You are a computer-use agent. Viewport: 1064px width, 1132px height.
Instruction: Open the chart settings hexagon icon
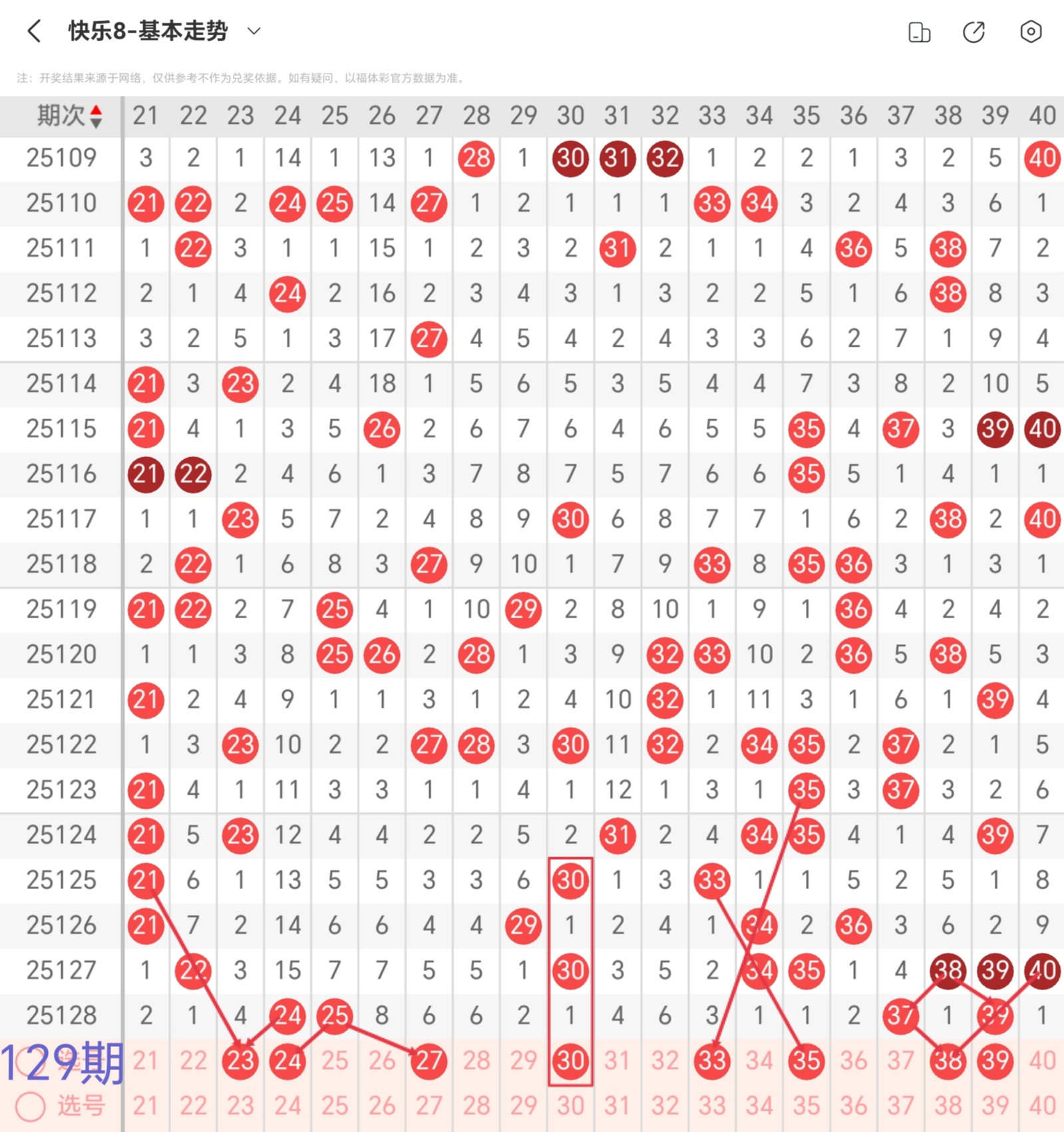pyautogui.click(x=1030, y=31)
